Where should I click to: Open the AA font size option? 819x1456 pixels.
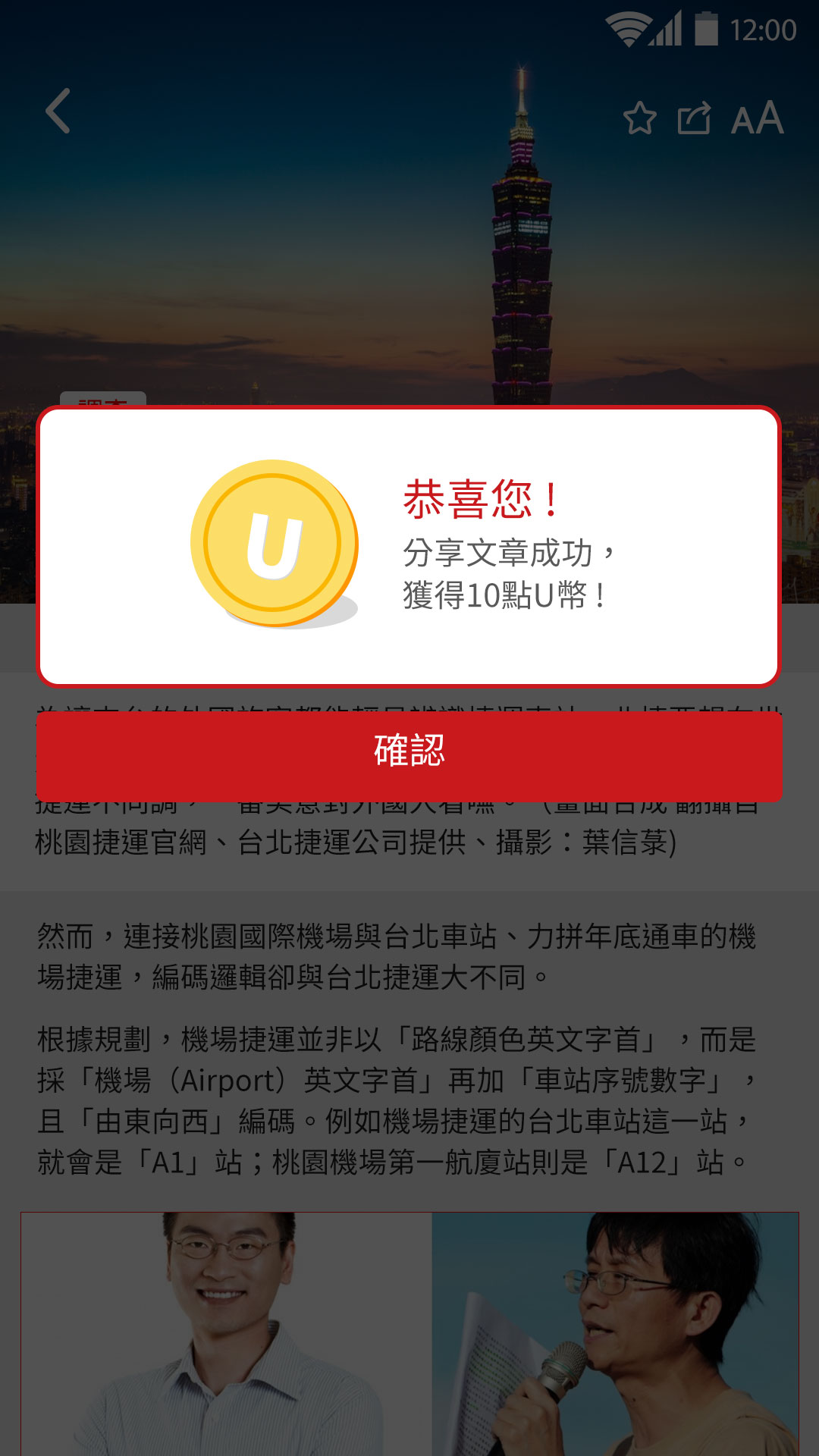(x=757, y=119)
